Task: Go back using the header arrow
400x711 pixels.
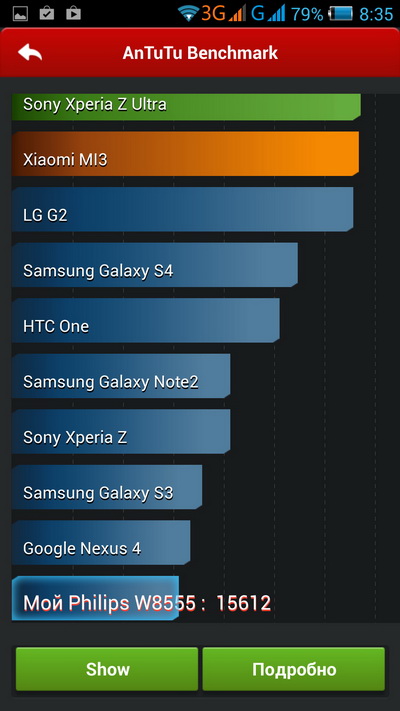Action: (30, 53)
